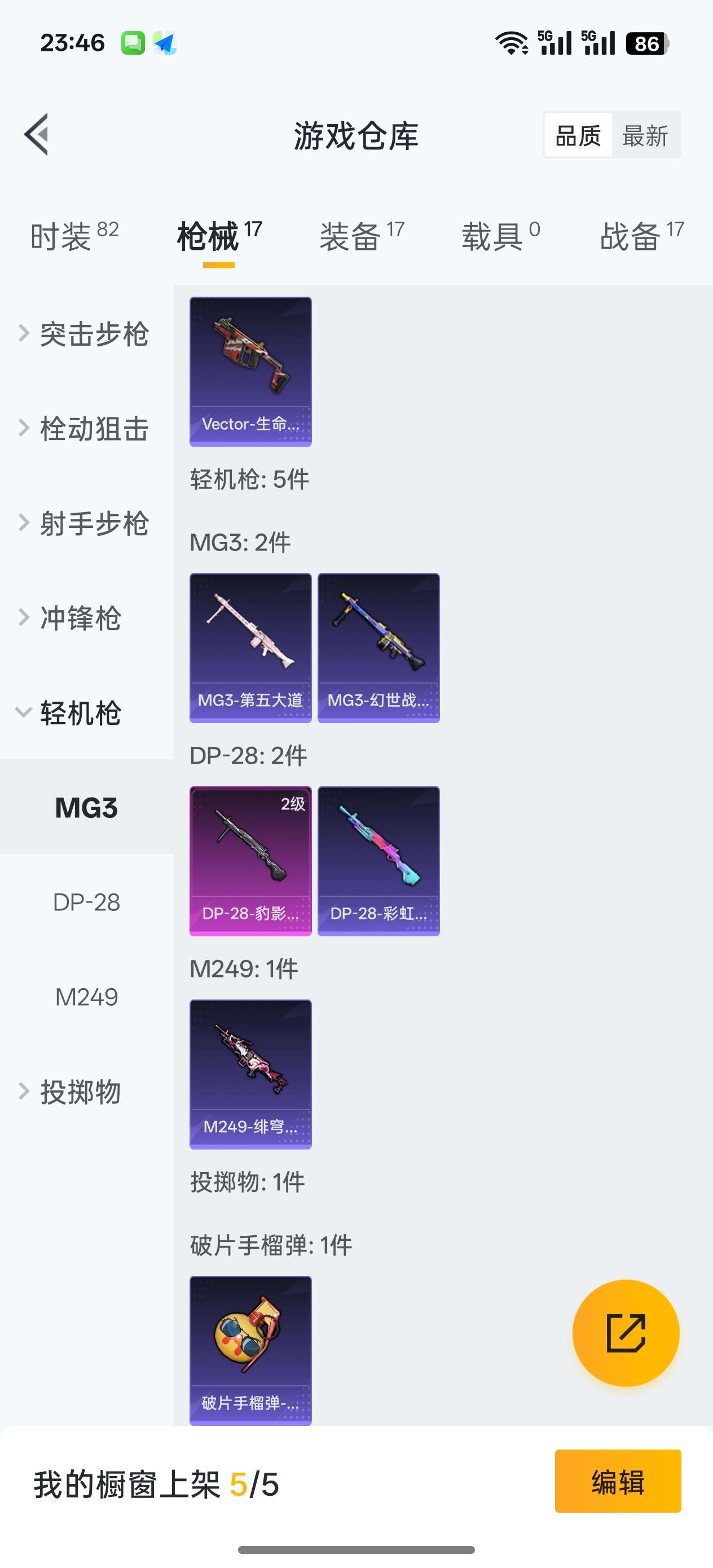Switch sorting to 最新 mode
The height and width of the screenshot is (1568, 713).
(x=647, y=135)
